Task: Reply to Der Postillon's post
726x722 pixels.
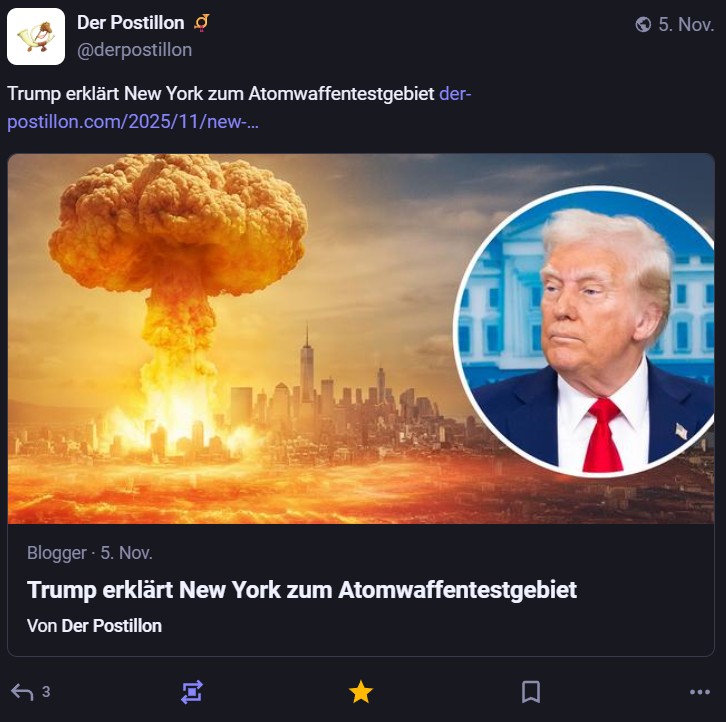Action: tap(23, 691)
